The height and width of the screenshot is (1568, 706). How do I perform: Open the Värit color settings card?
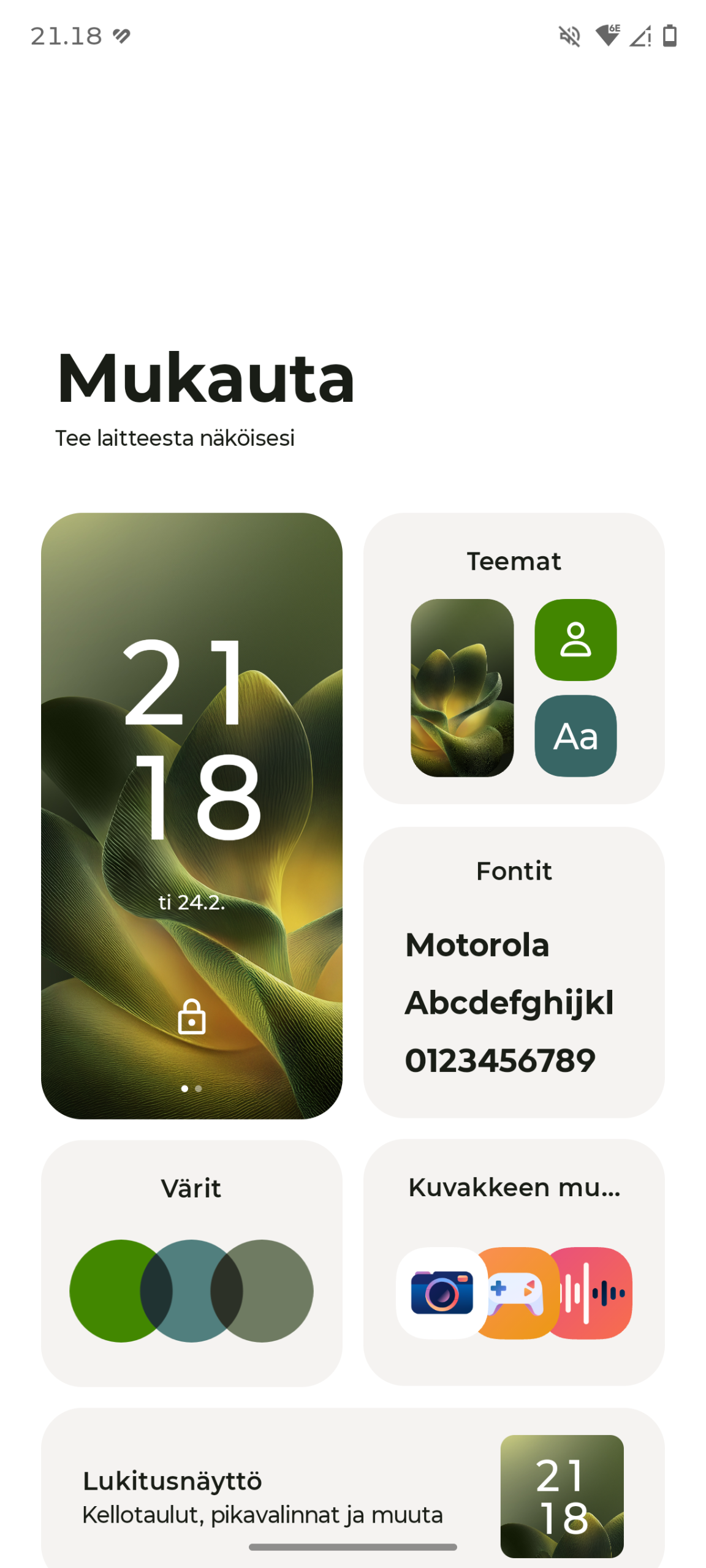coord(191,1263)
